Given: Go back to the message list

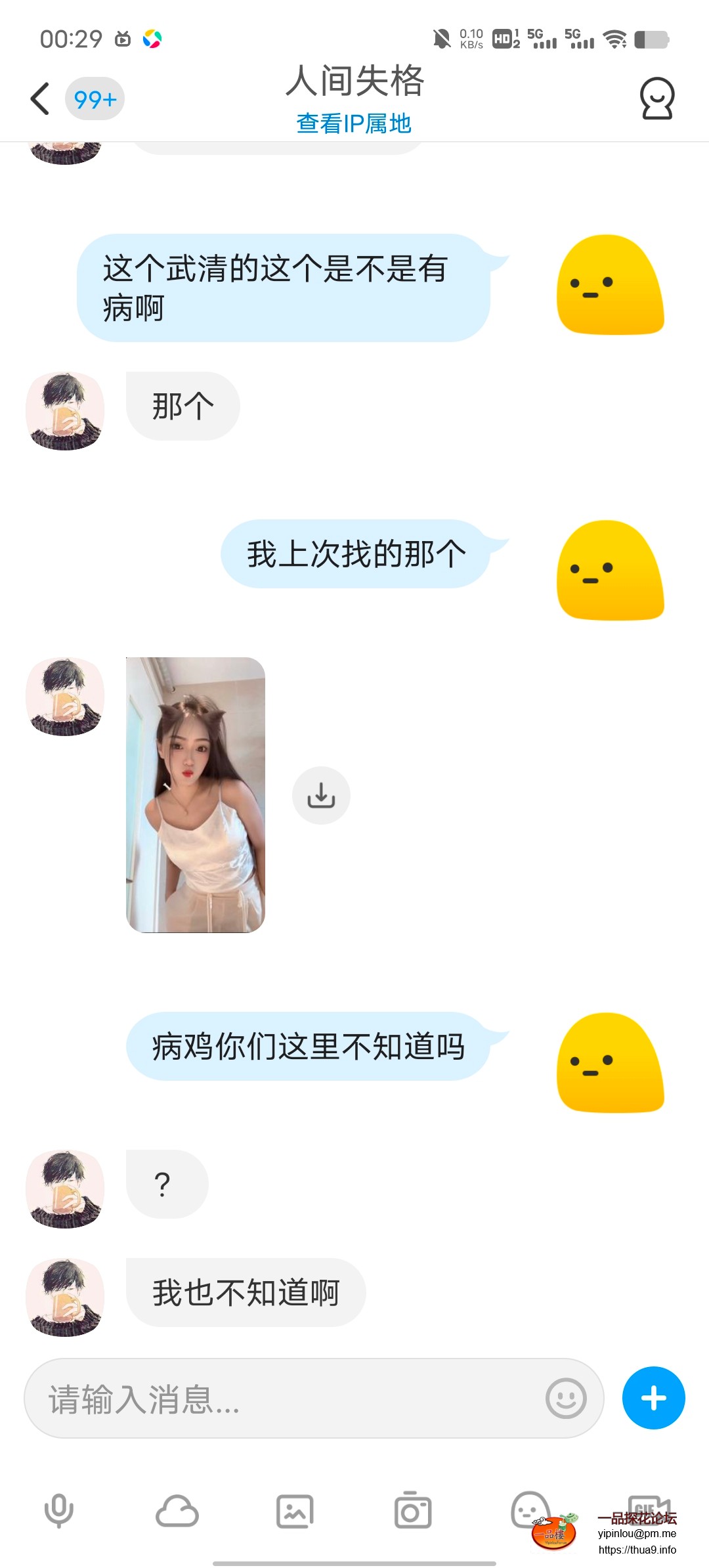Looking at the screenshot, I should [x=41, y=99].
